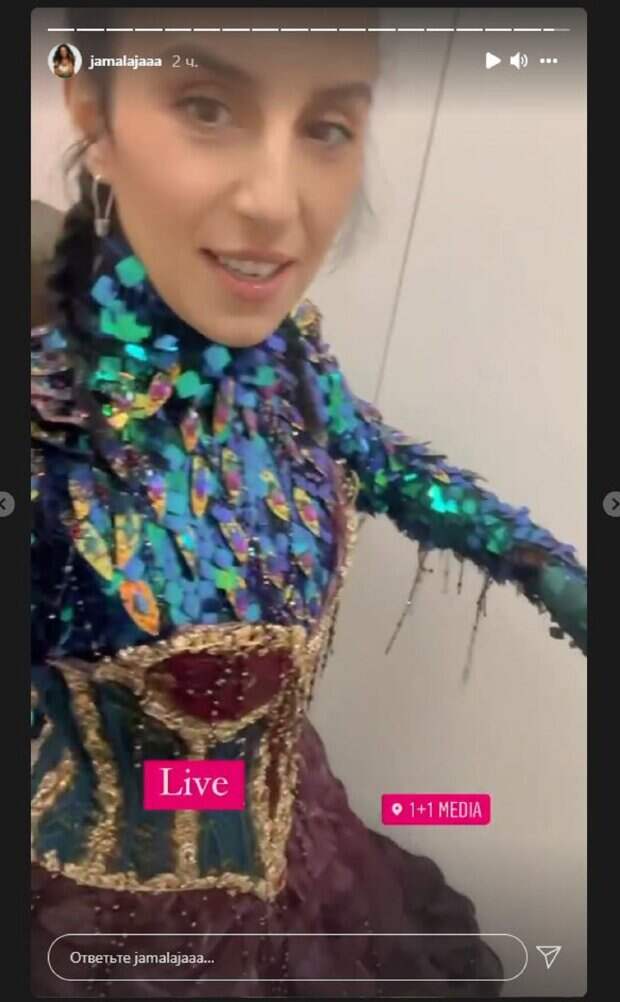This screenshot has width=620, height=1002.
Task: Go back to the previous story
Action: point(6,504)
